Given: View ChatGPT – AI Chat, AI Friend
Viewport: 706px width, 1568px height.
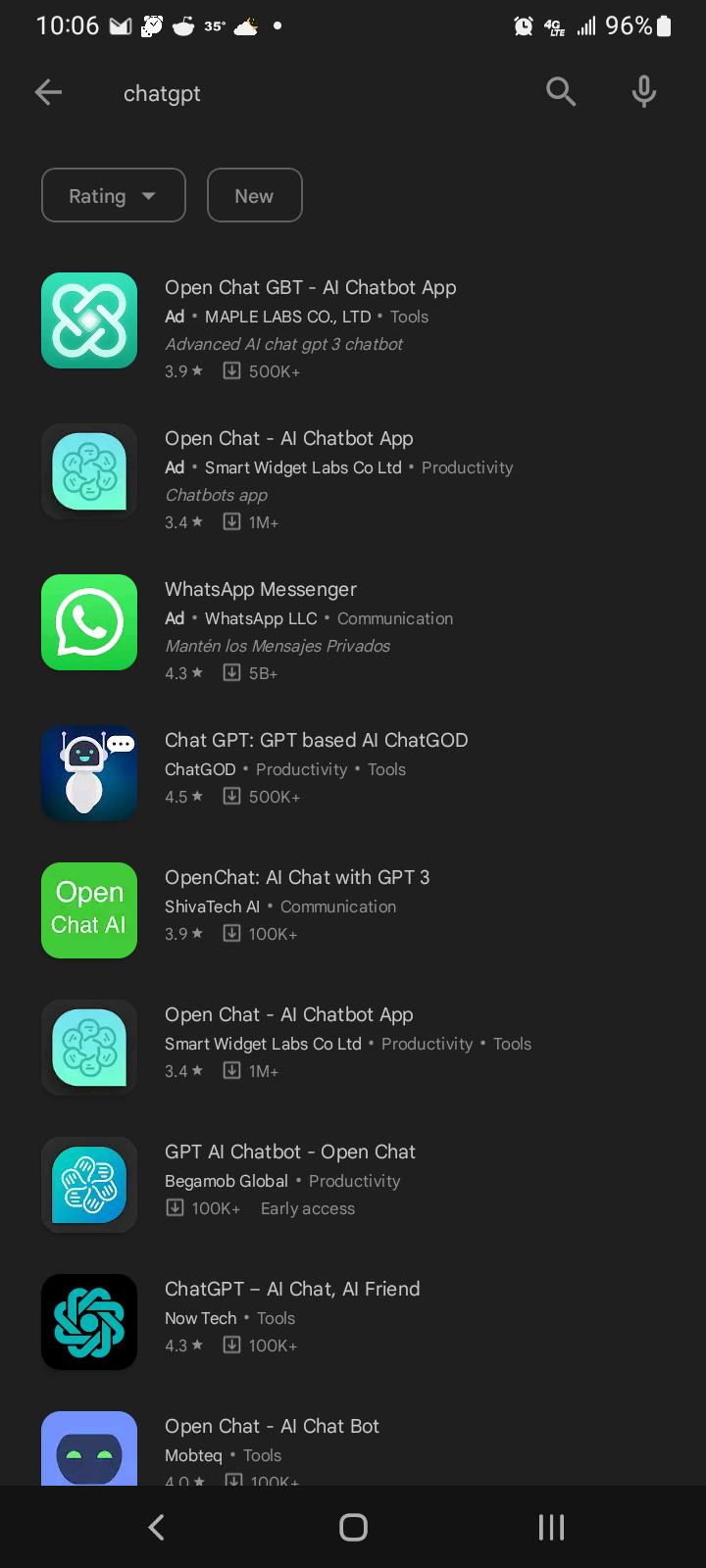Looking at the screenshot, I should click(291, 1290).
